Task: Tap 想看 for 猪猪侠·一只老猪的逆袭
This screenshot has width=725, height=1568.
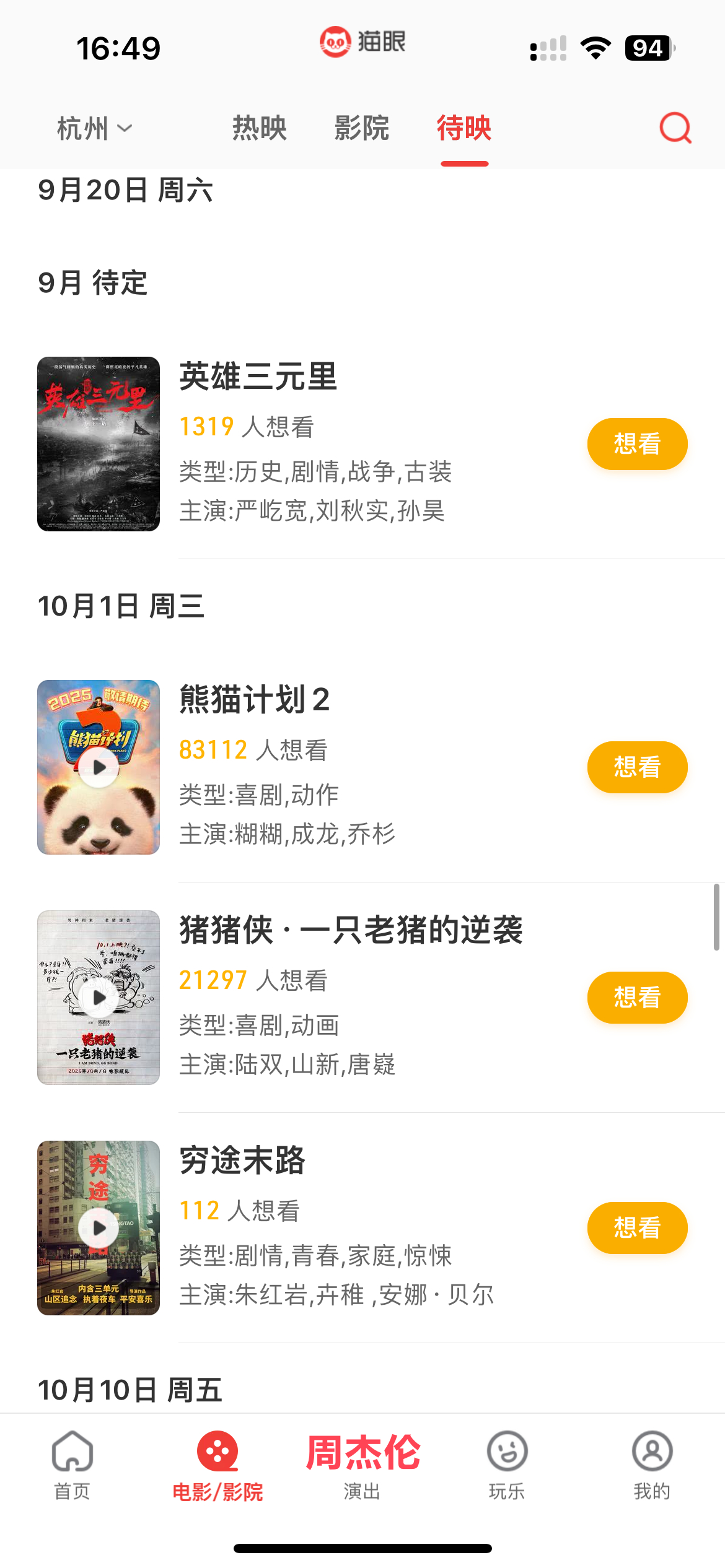Action: tap(637, 998)
